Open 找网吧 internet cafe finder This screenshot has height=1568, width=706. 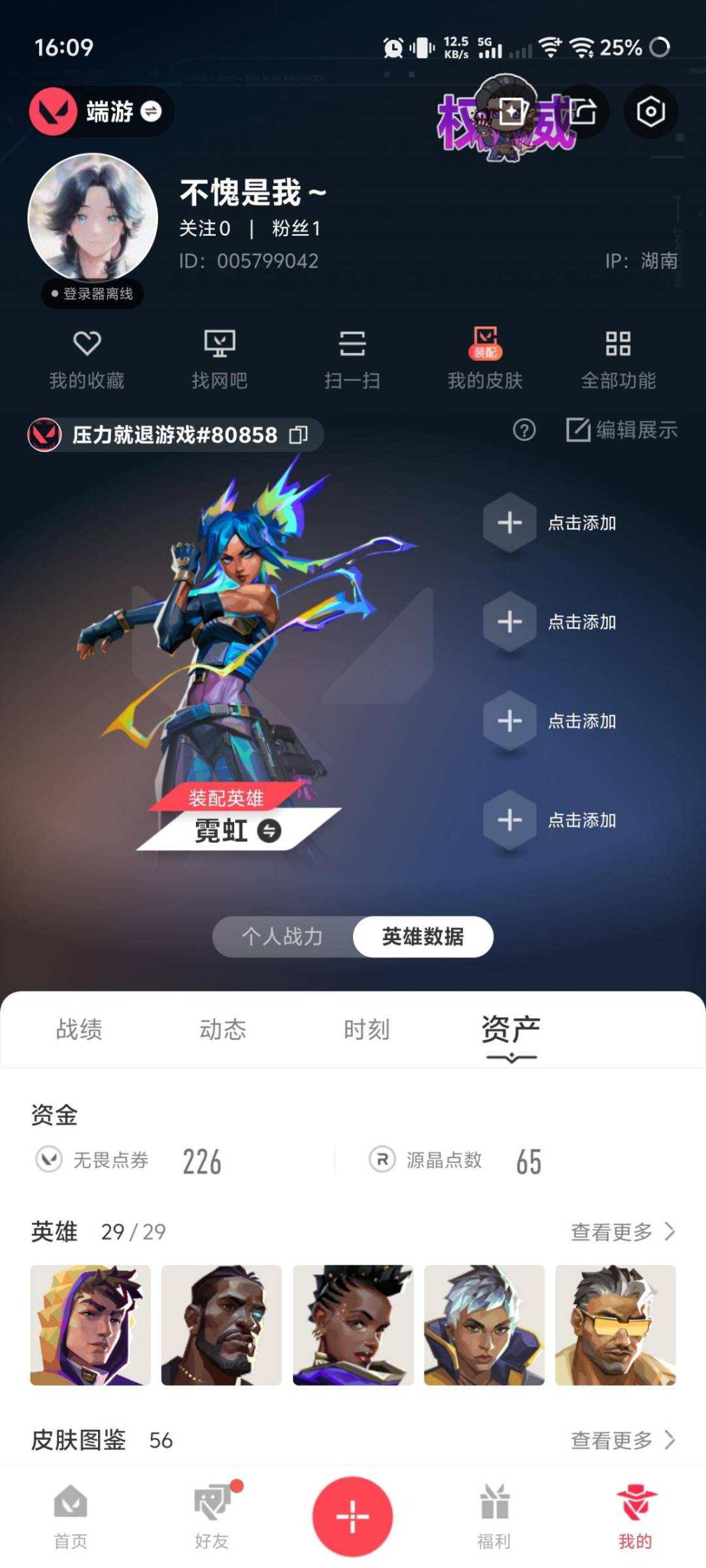pos(220,358)
